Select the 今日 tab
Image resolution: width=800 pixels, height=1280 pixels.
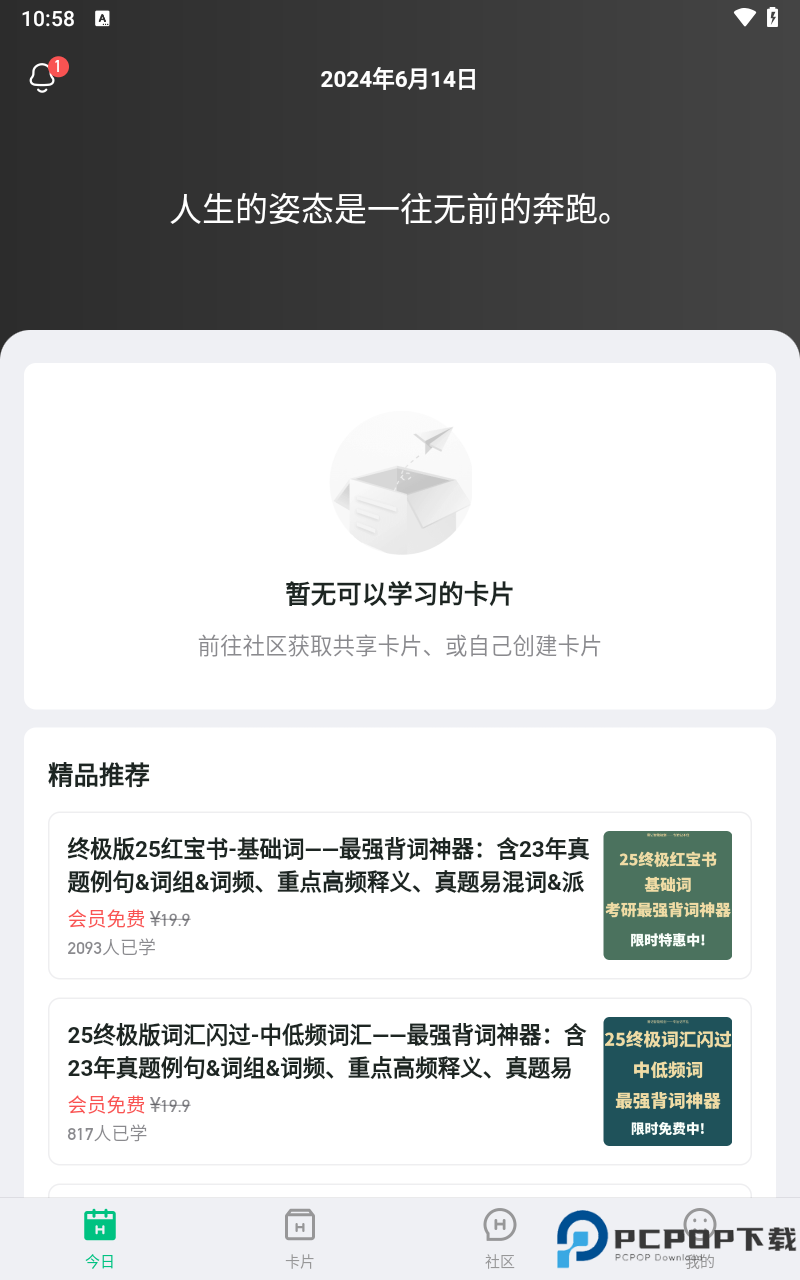pyautogui.click(x=100, y=1238)
